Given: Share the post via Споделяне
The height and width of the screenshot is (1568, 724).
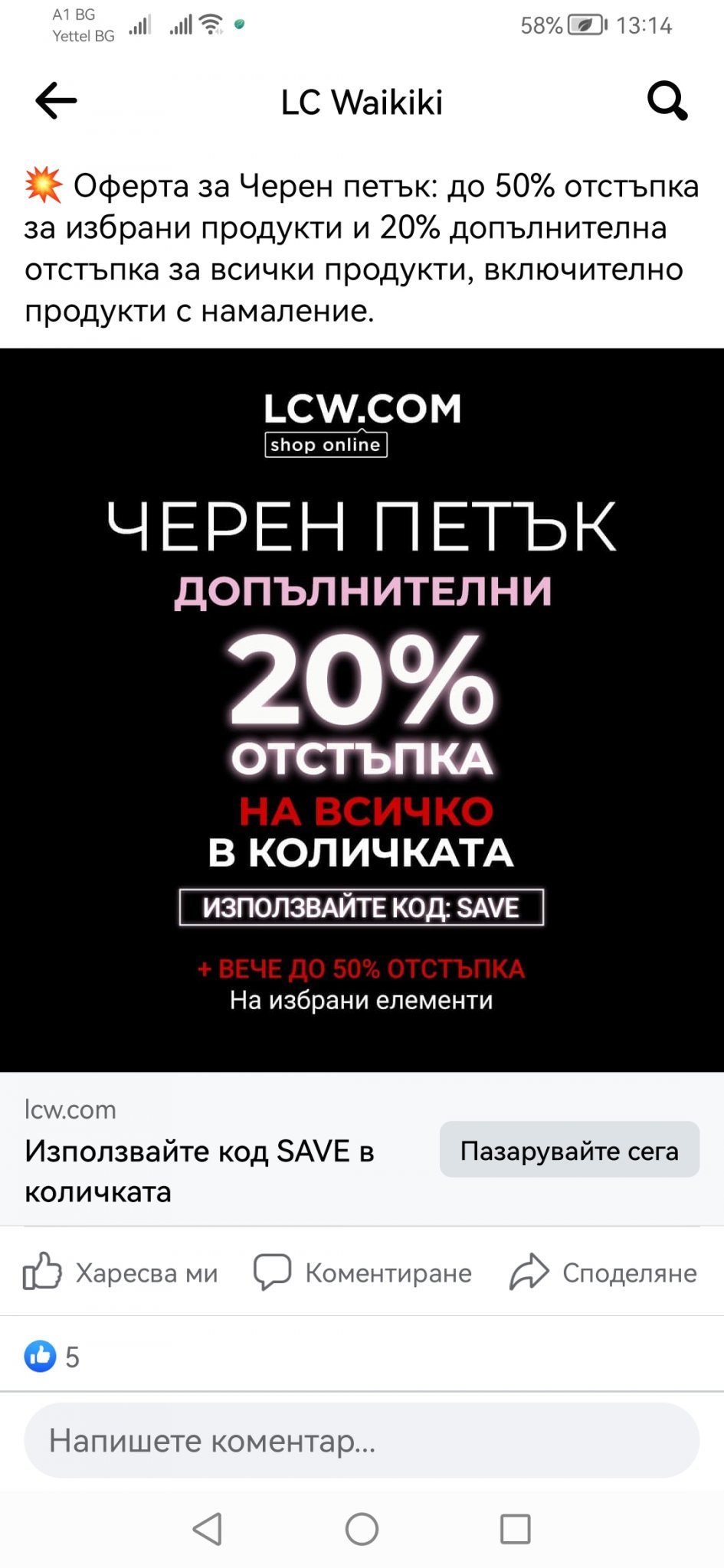Looking at the screenshot, I should click(604, 1272).
